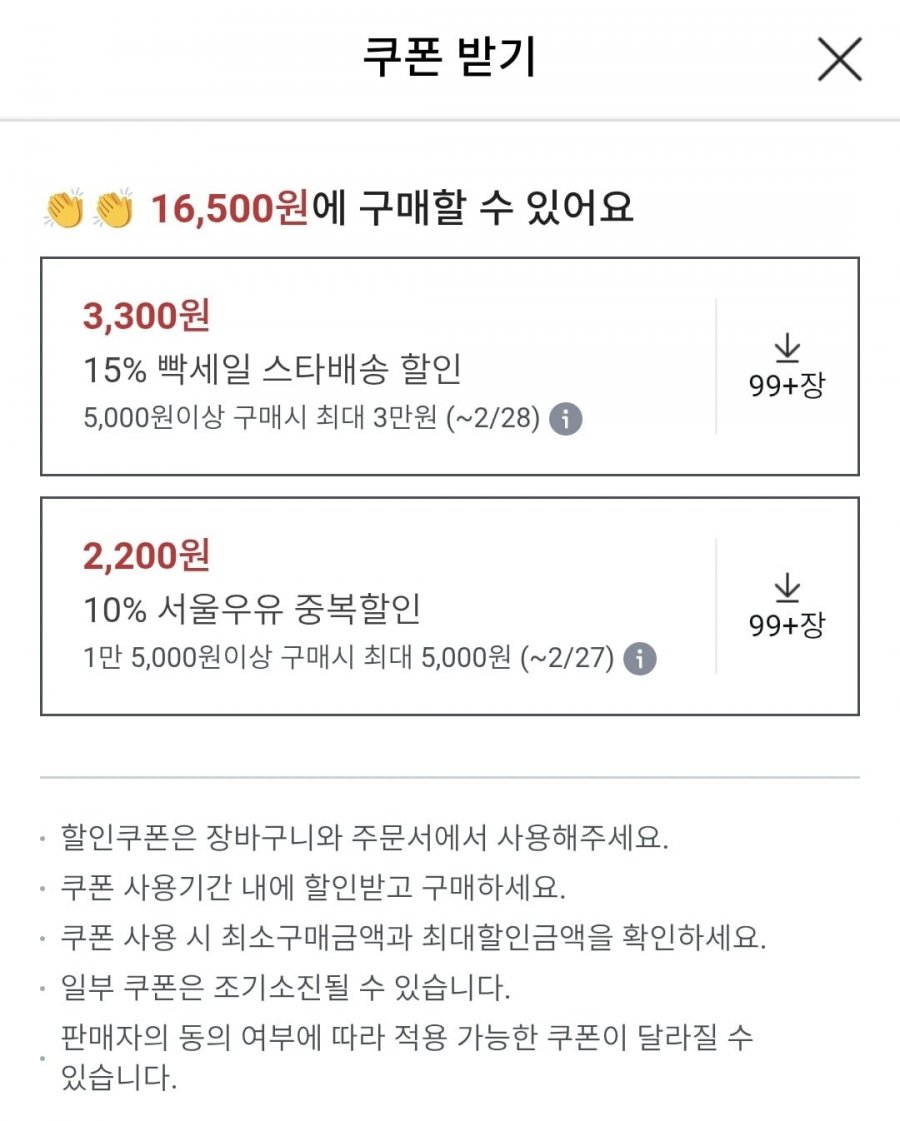Open info for 빡세일 스타배송 coupon
The height and width of the screenshot is (1121, 900).
pos(566,418)
